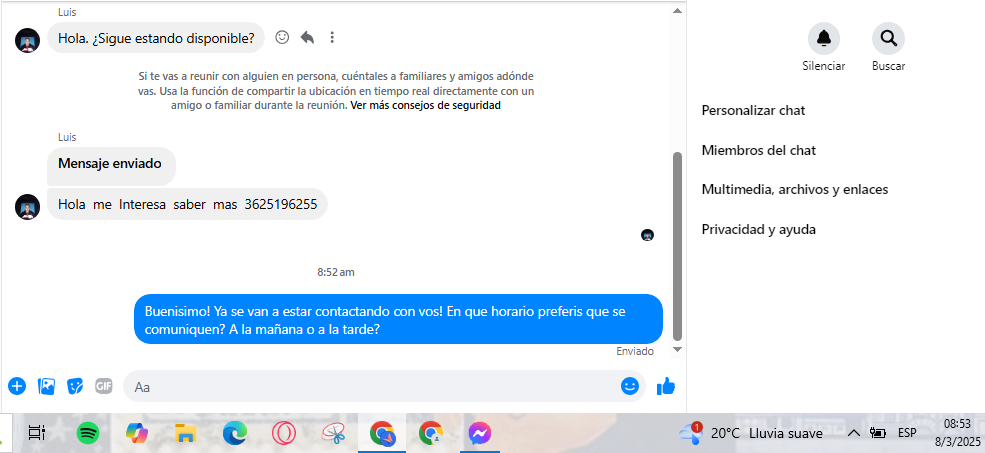
Task: Pick a GIF to send
Action: click(103, 386)
